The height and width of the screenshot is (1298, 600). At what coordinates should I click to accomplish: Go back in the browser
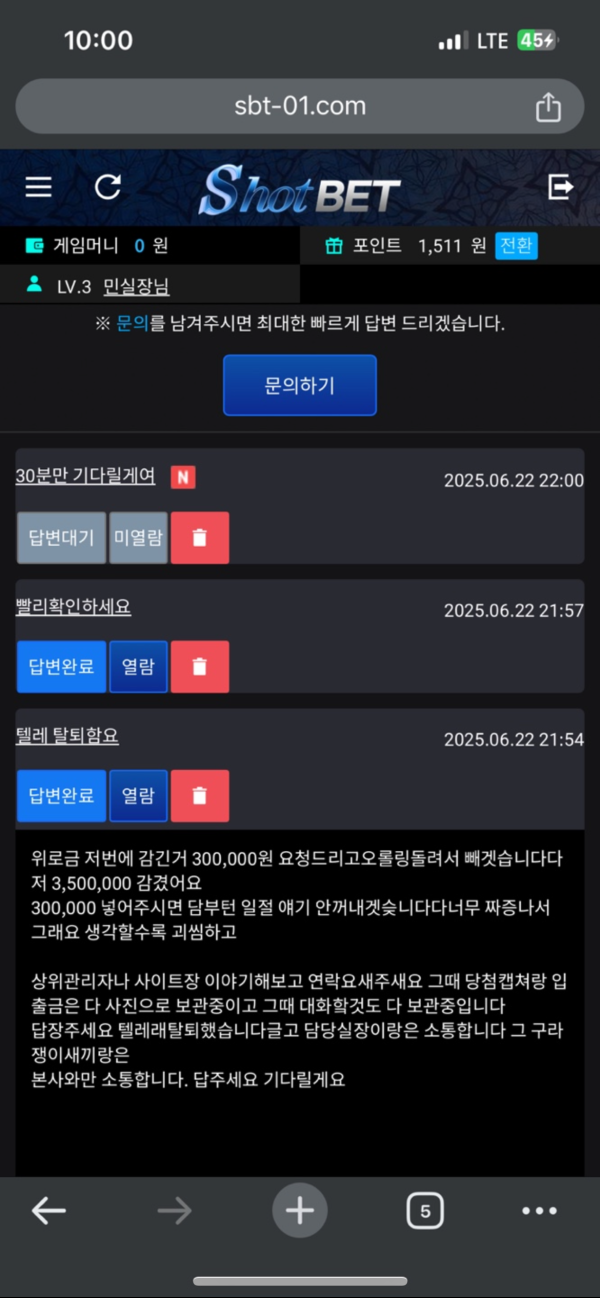(48, 1211)
